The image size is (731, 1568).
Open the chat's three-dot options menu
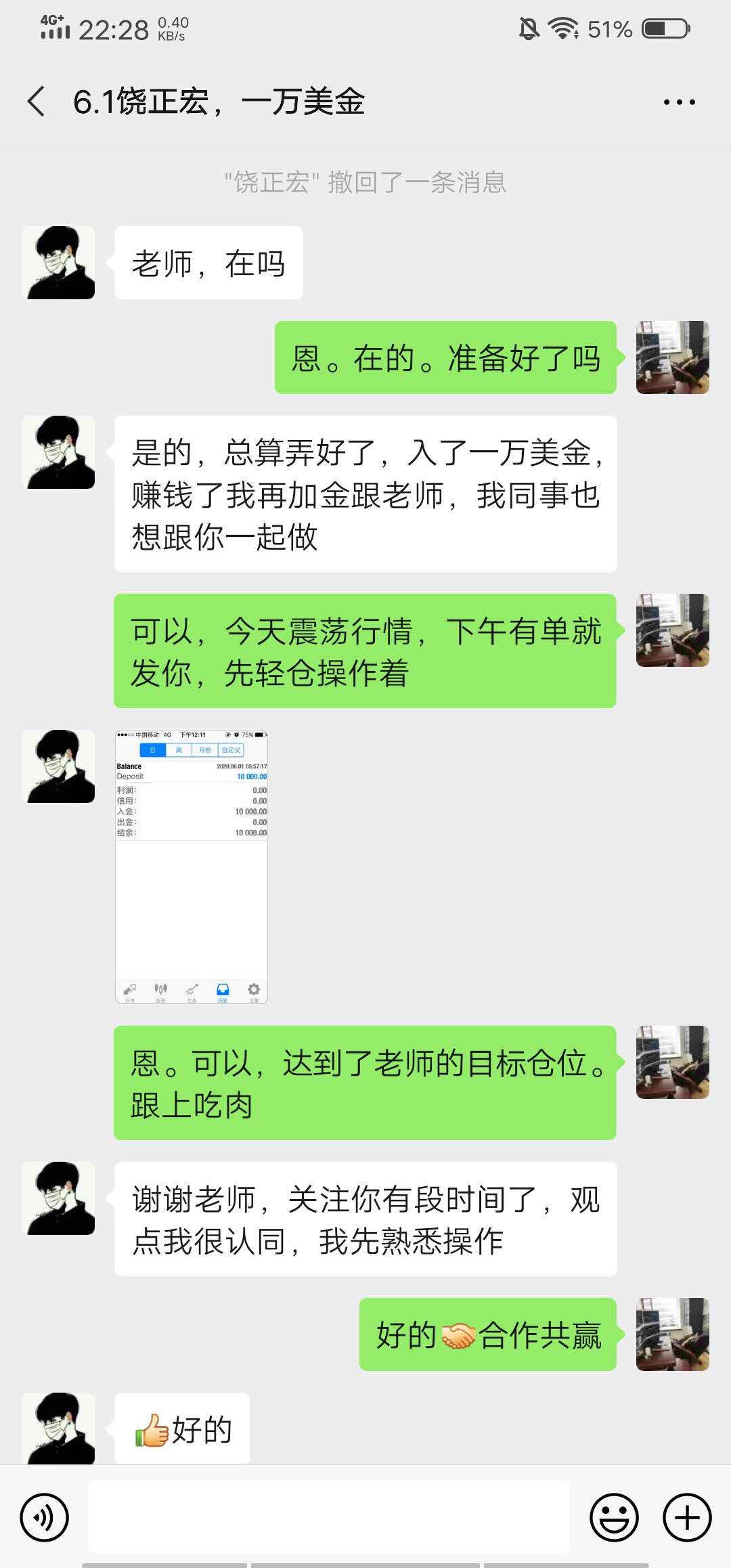tap(679, 102)
